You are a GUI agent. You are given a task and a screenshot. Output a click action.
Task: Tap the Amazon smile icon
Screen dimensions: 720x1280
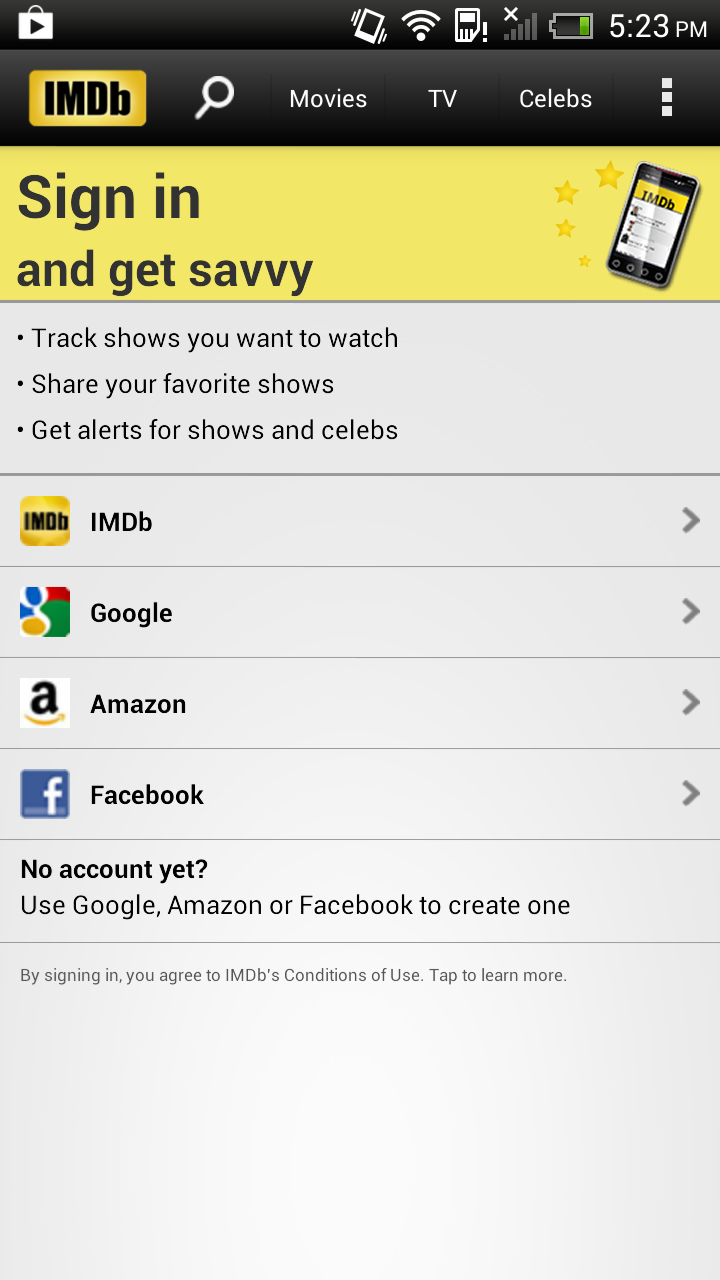click(44, 703)
